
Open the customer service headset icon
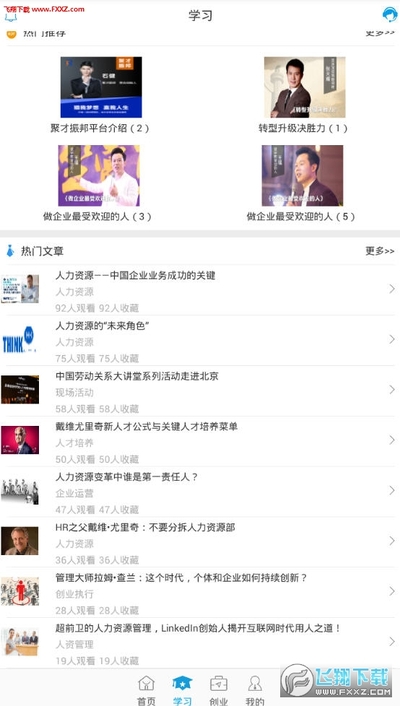[x=390, y=14]
